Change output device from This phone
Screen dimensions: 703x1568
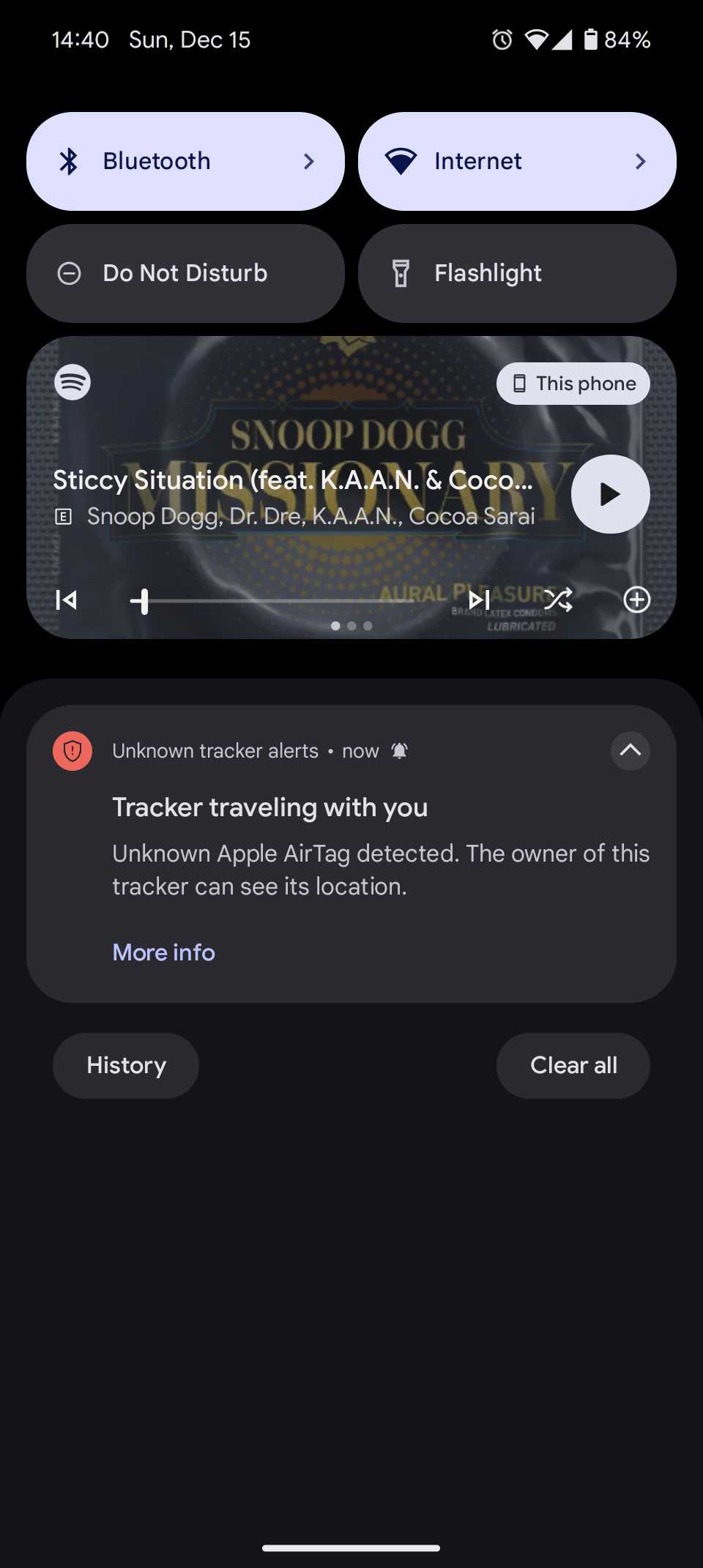573,384
